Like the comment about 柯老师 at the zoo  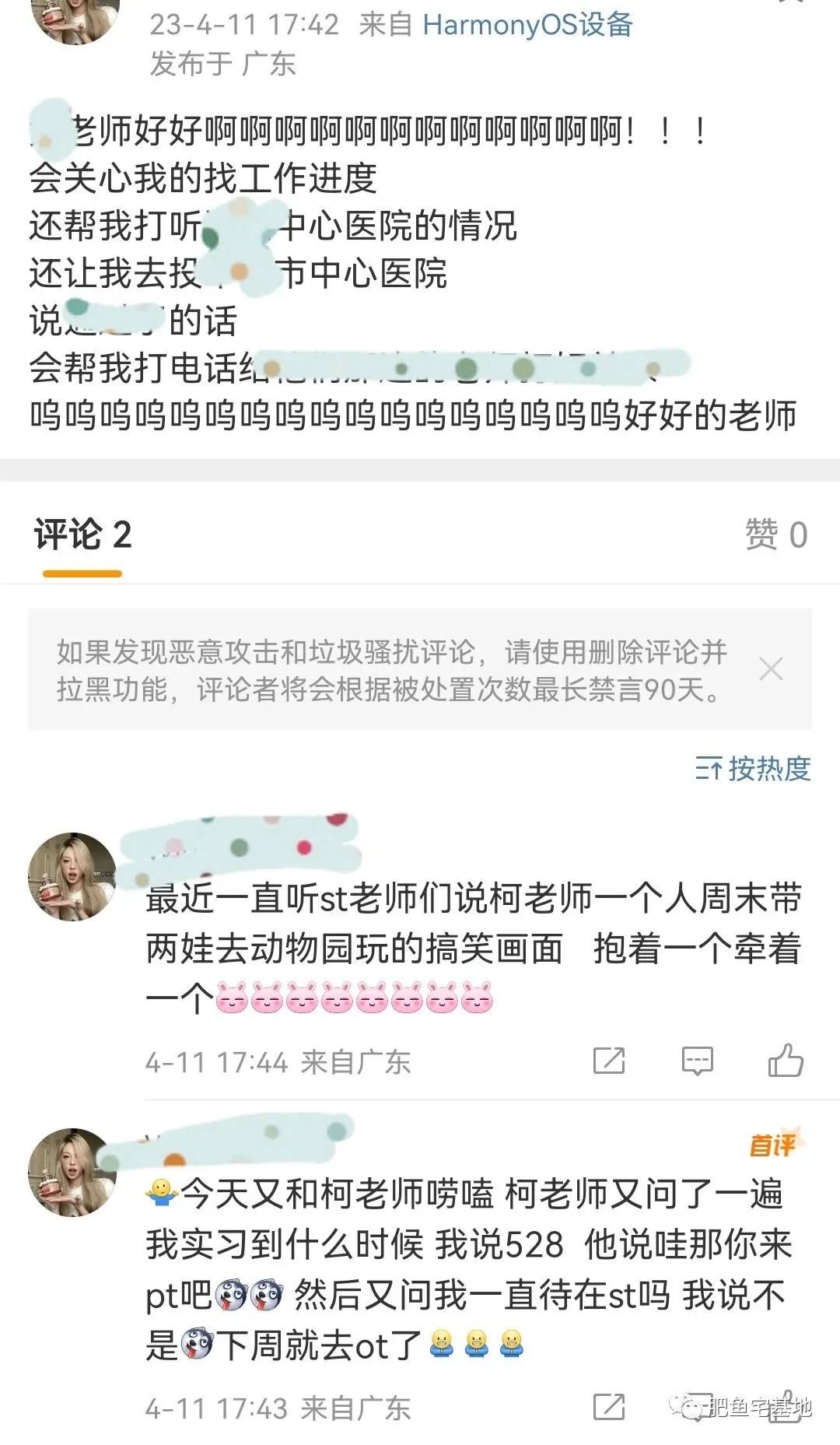click(786, 1060)
